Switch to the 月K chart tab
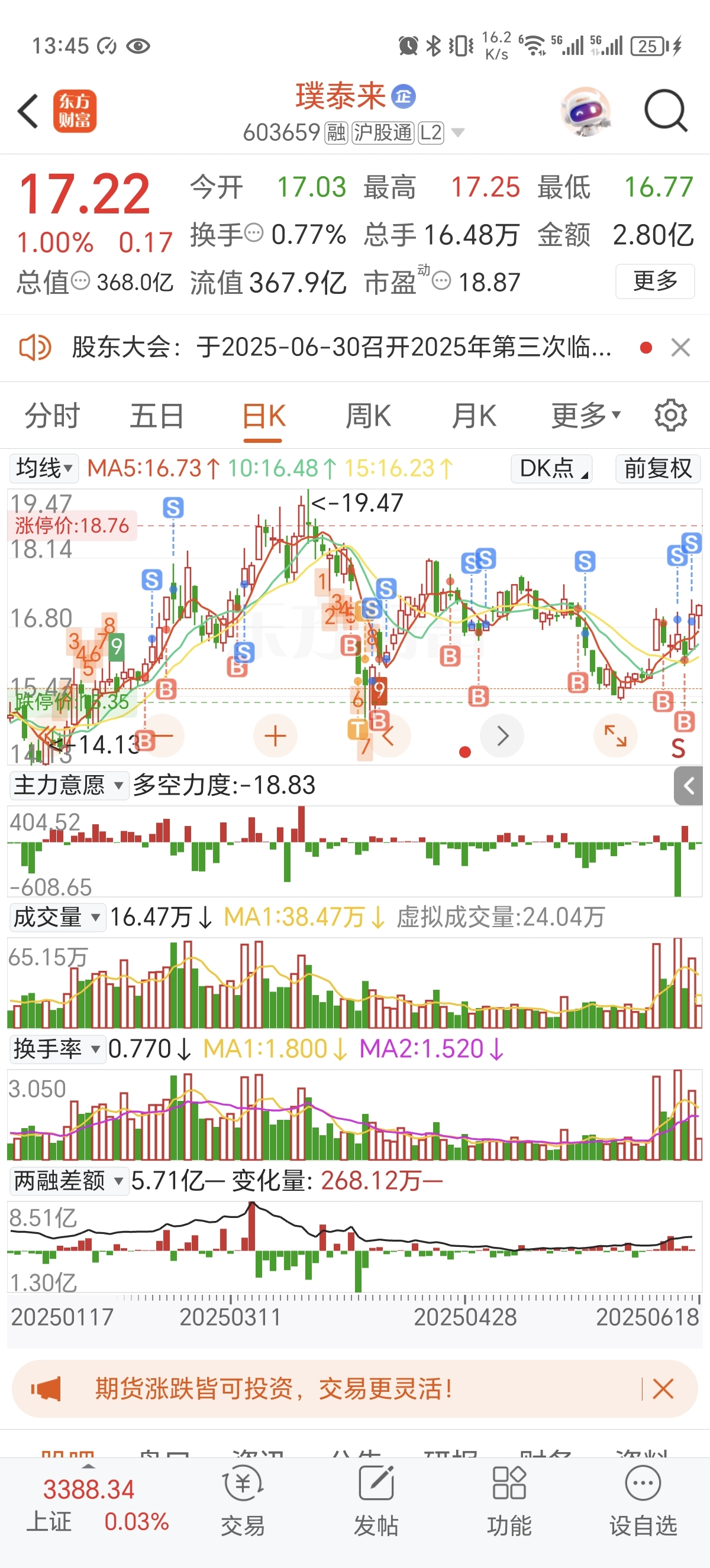This screenshot has width=710, height=1568. coord(474,416)
